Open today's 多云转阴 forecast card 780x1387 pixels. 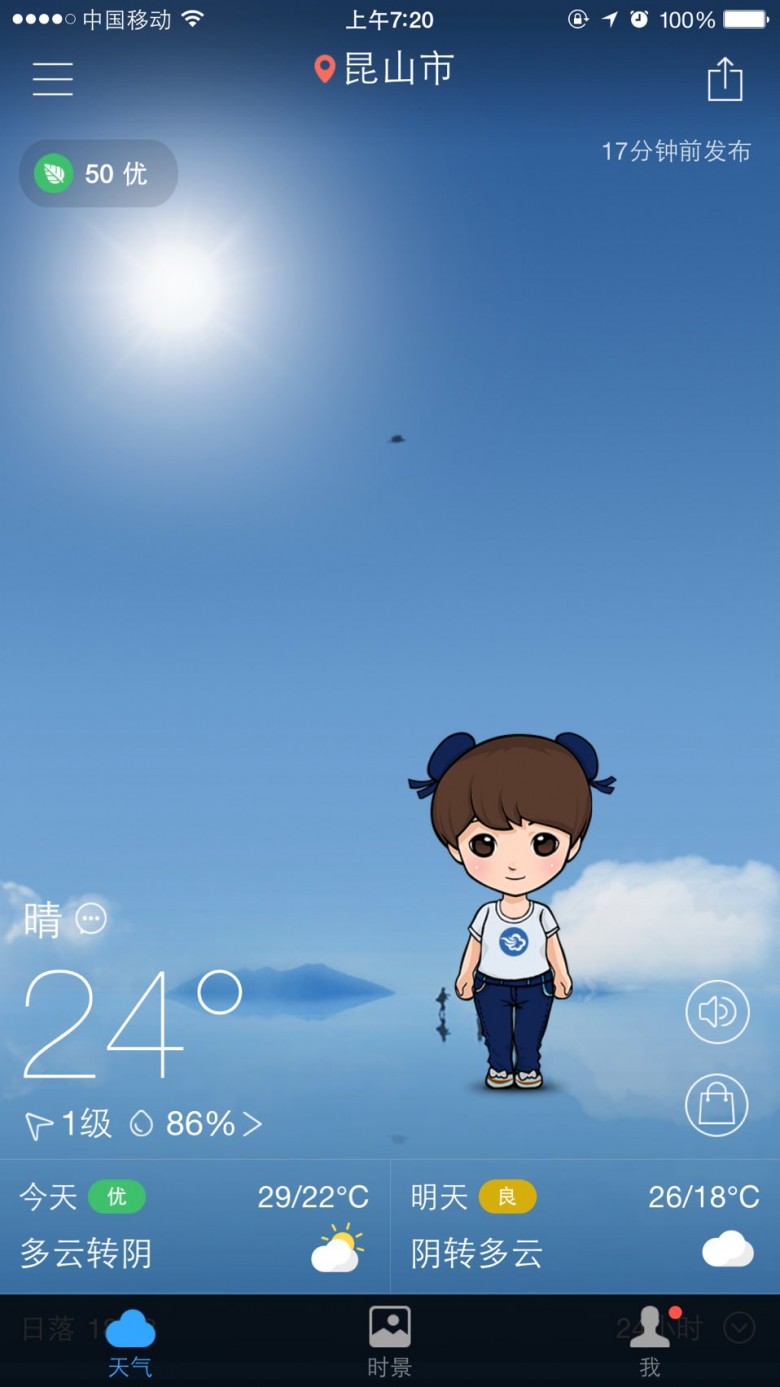(x=195, y=1226)
